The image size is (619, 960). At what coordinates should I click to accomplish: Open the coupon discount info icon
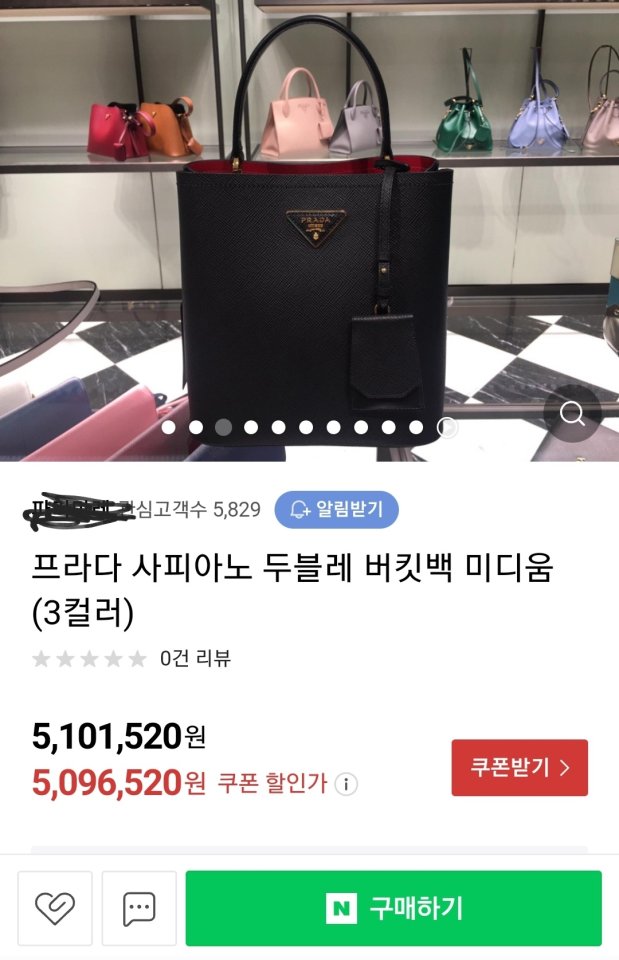point(346,784)
